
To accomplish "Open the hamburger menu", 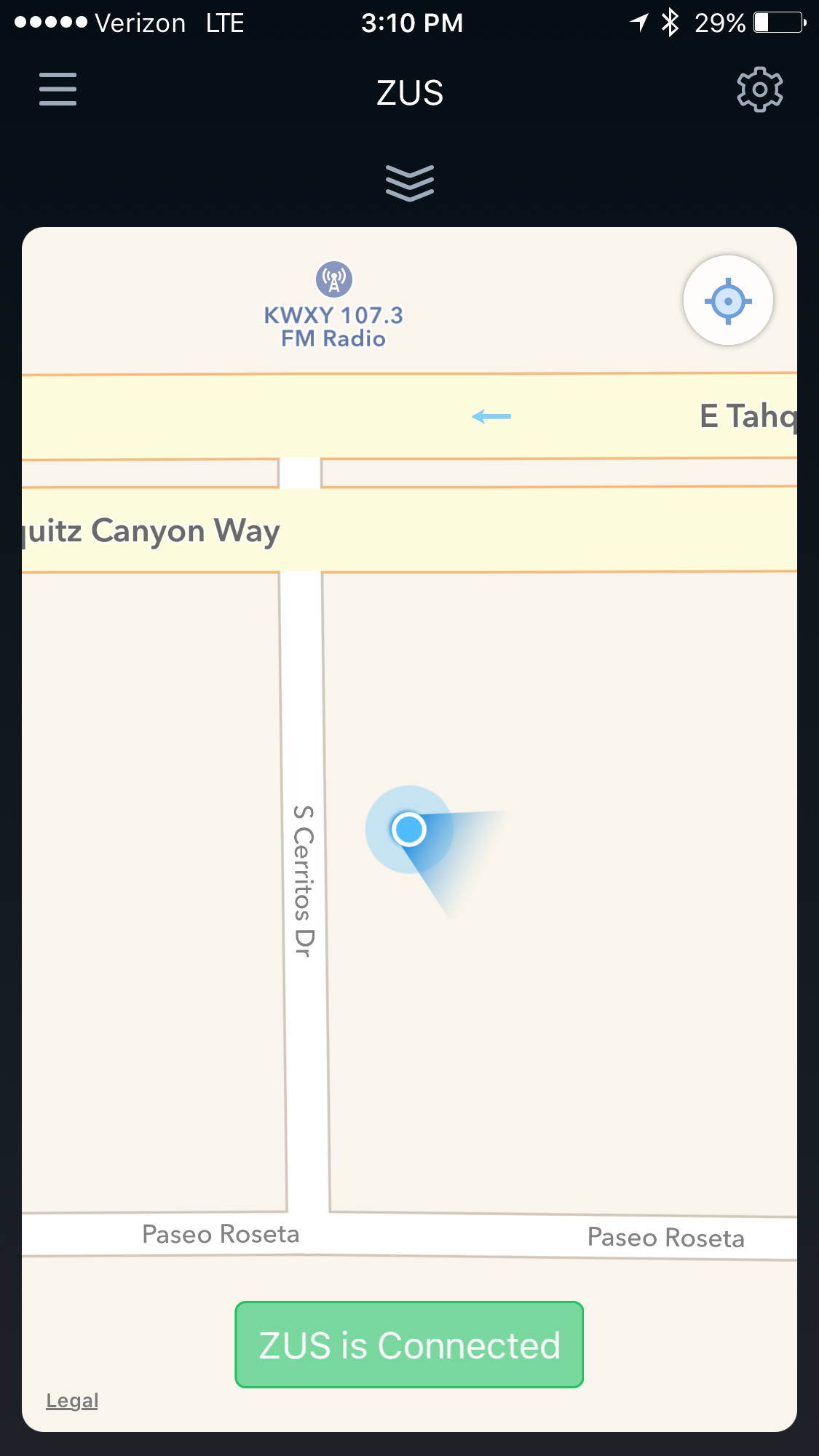I will [x=58, y=89].
